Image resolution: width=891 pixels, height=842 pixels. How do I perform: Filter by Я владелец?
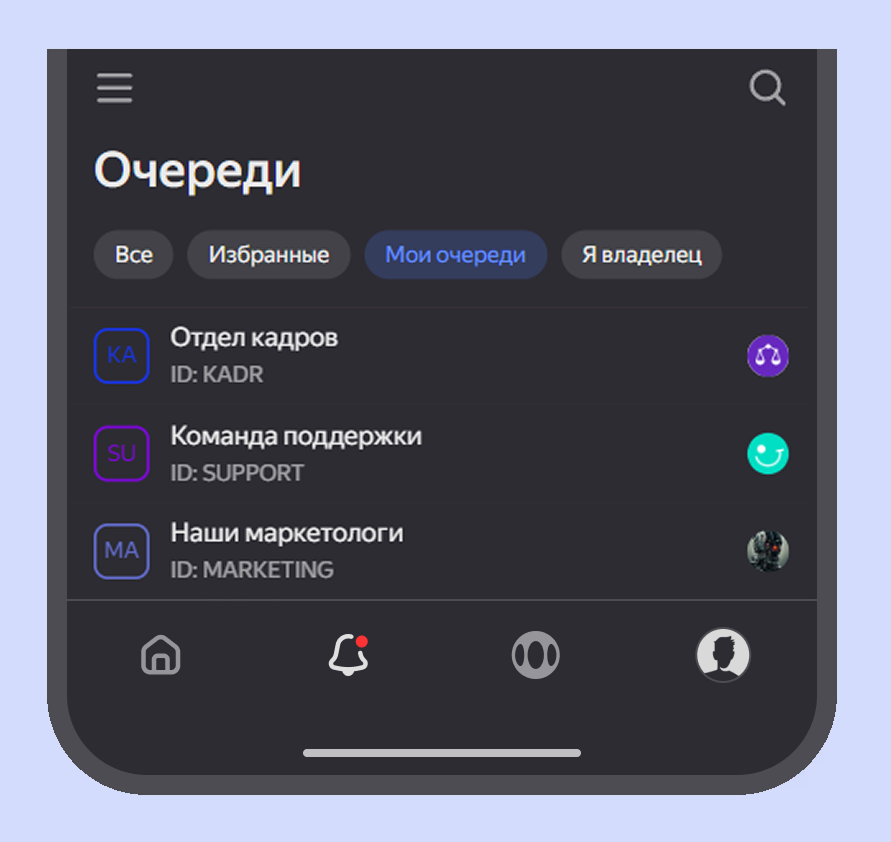point(641,255)
